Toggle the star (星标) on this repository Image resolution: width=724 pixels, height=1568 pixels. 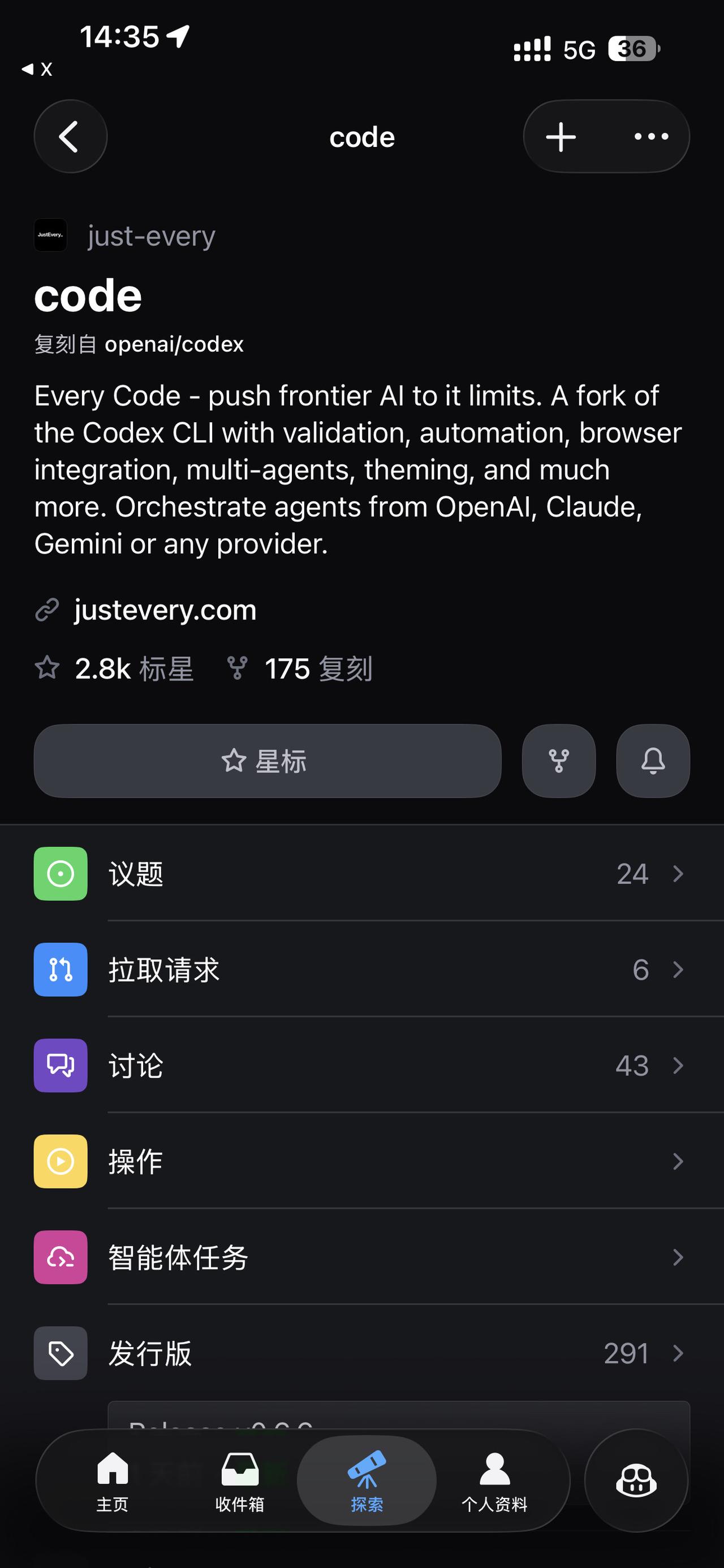coord(266,761)
